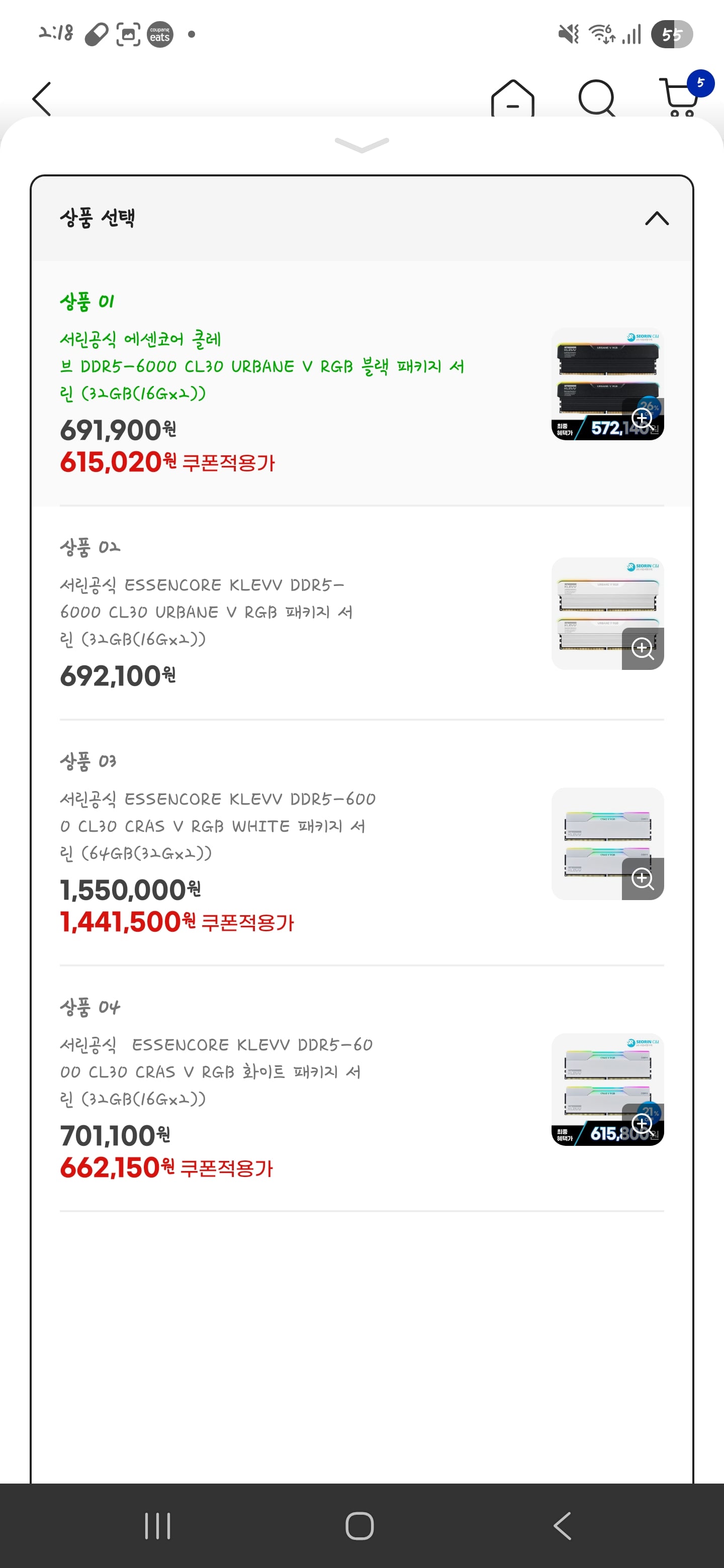Enlarge the 상품 01 product image

(643, 418)
